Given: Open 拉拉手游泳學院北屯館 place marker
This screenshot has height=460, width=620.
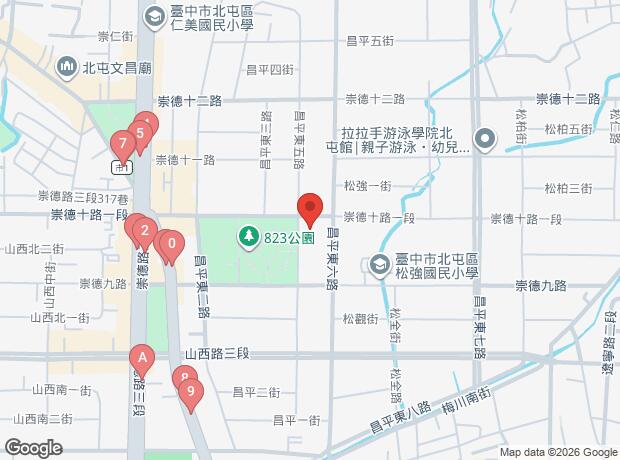Looking at the screenshot, I should coord(486,140).
